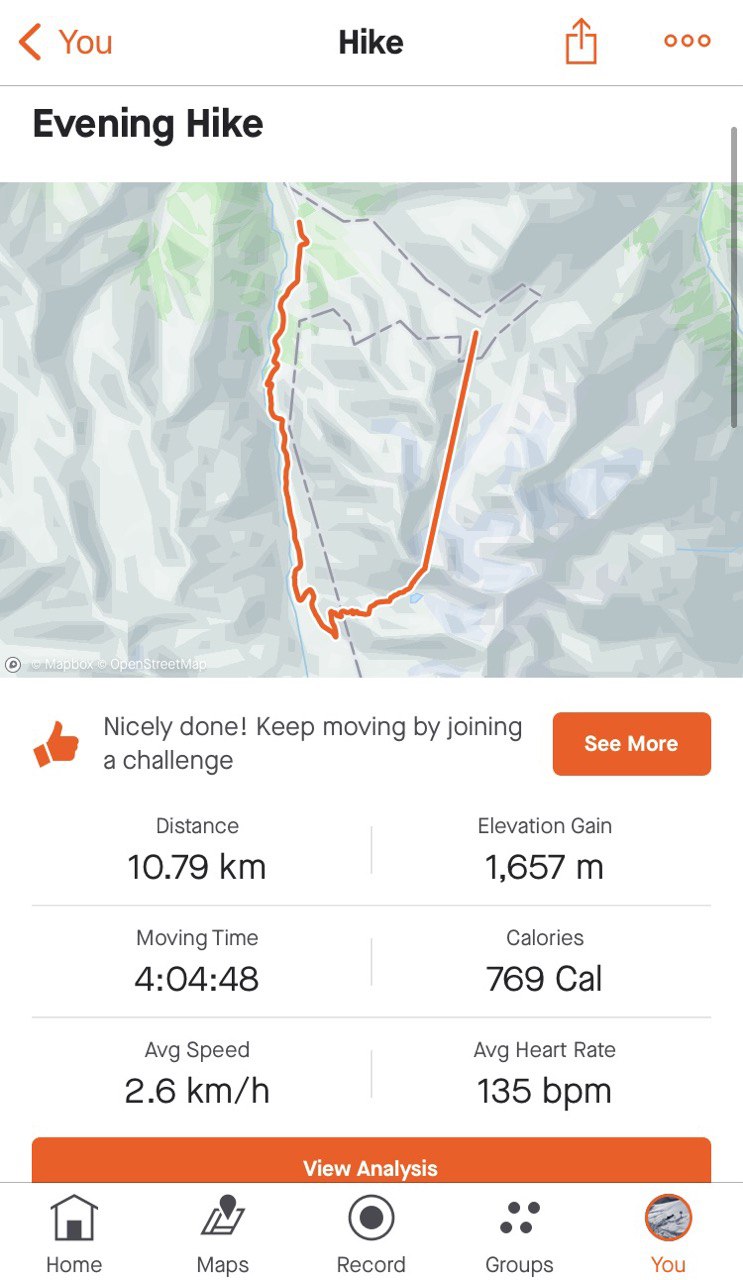Open the Record tab
This screenshot has height=1280, width=743.
[371, 1236]
